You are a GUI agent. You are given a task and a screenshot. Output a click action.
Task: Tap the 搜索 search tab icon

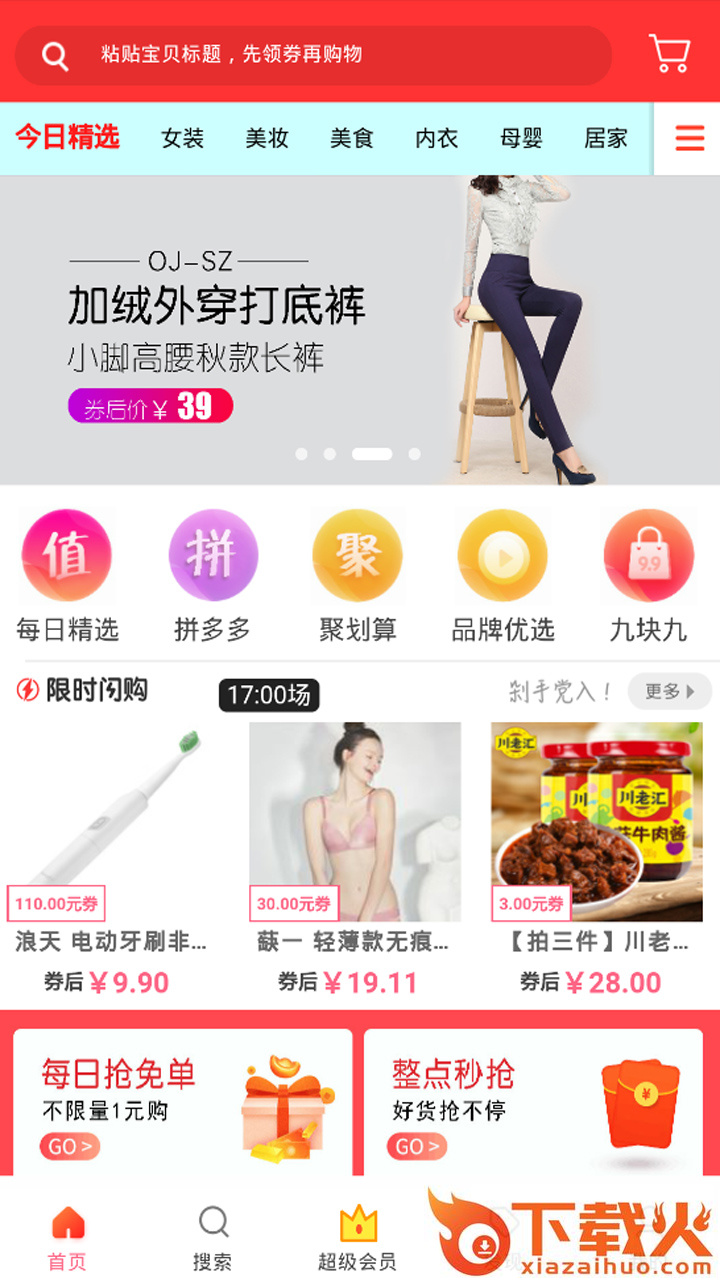pos(213,1222)
